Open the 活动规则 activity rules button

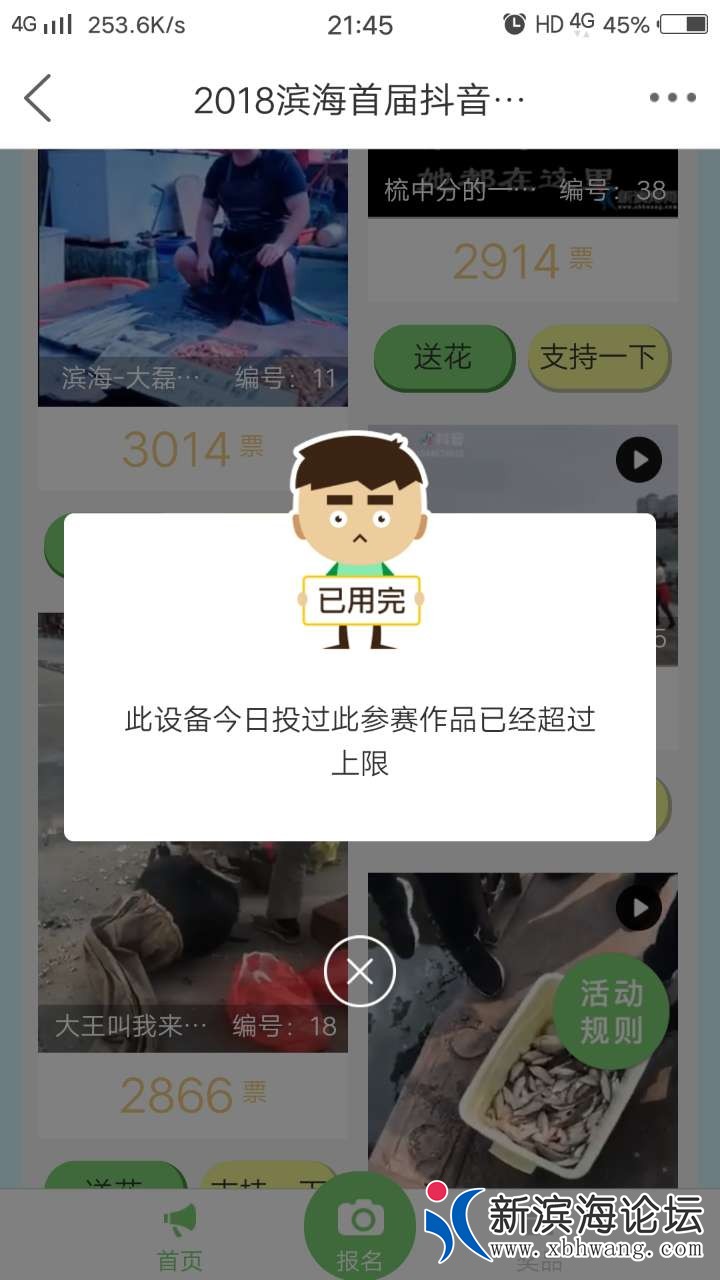[x=611, y=1011]
